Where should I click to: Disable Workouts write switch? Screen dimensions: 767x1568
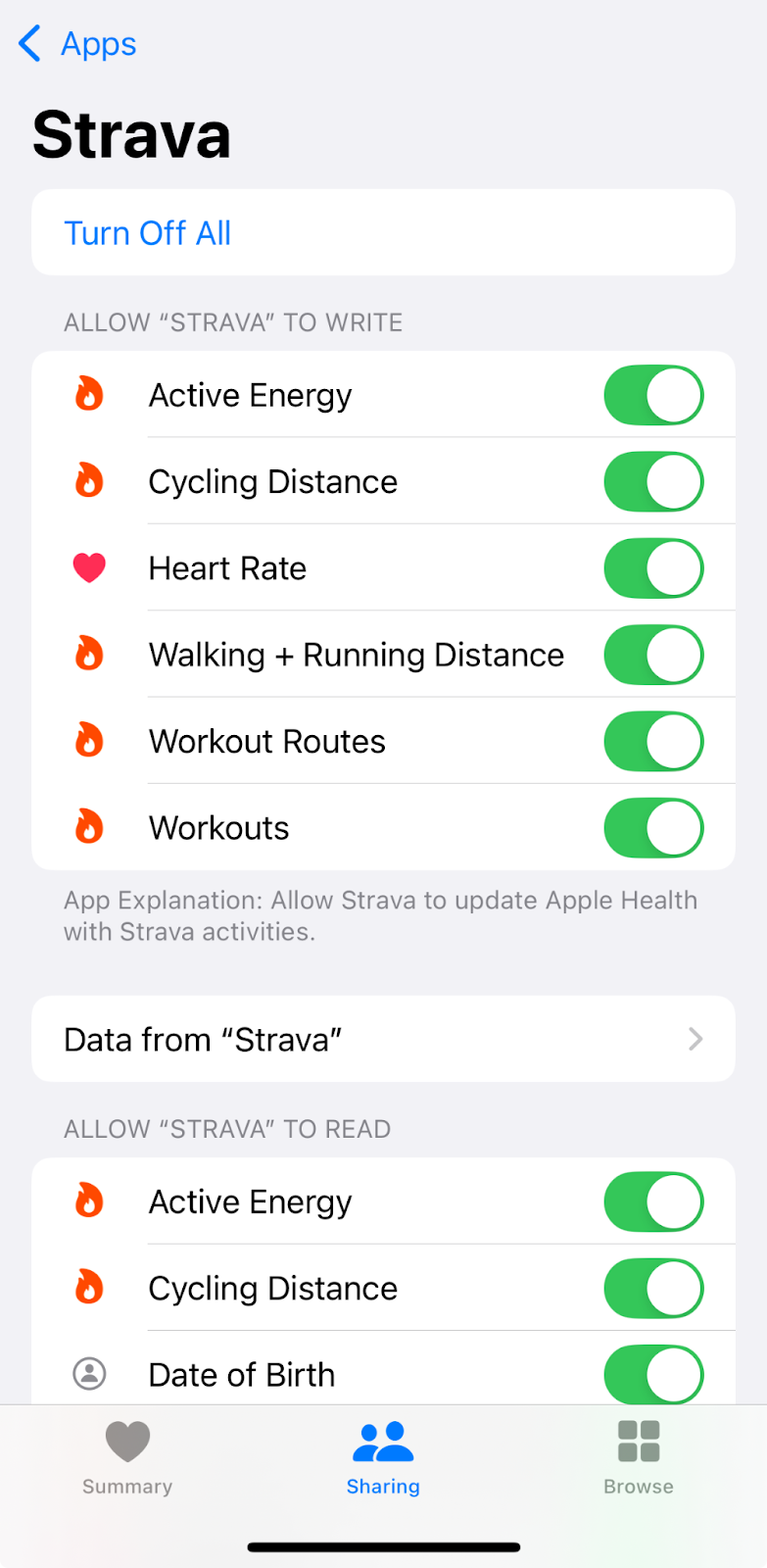tap(653, 827)
